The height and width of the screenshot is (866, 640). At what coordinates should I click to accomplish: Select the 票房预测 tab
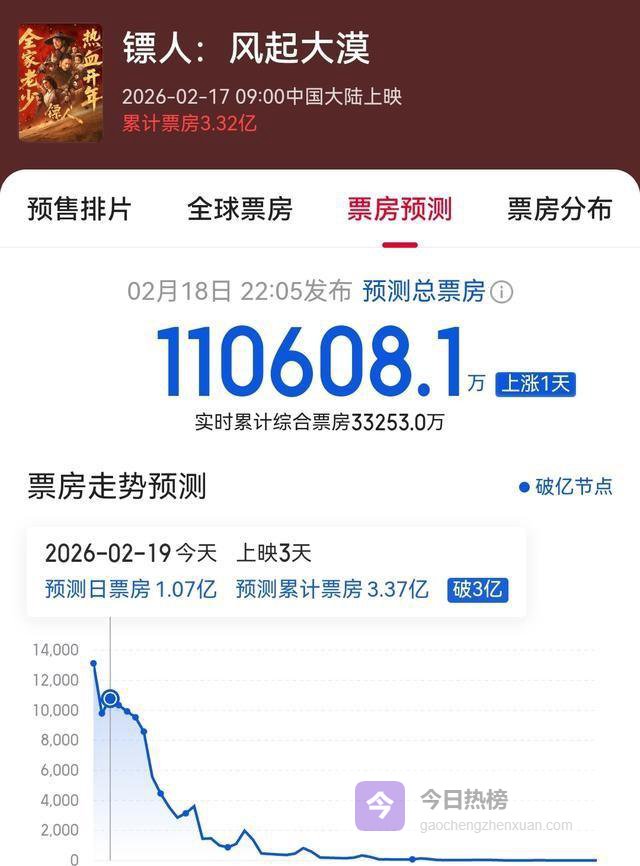pos(399,209)
